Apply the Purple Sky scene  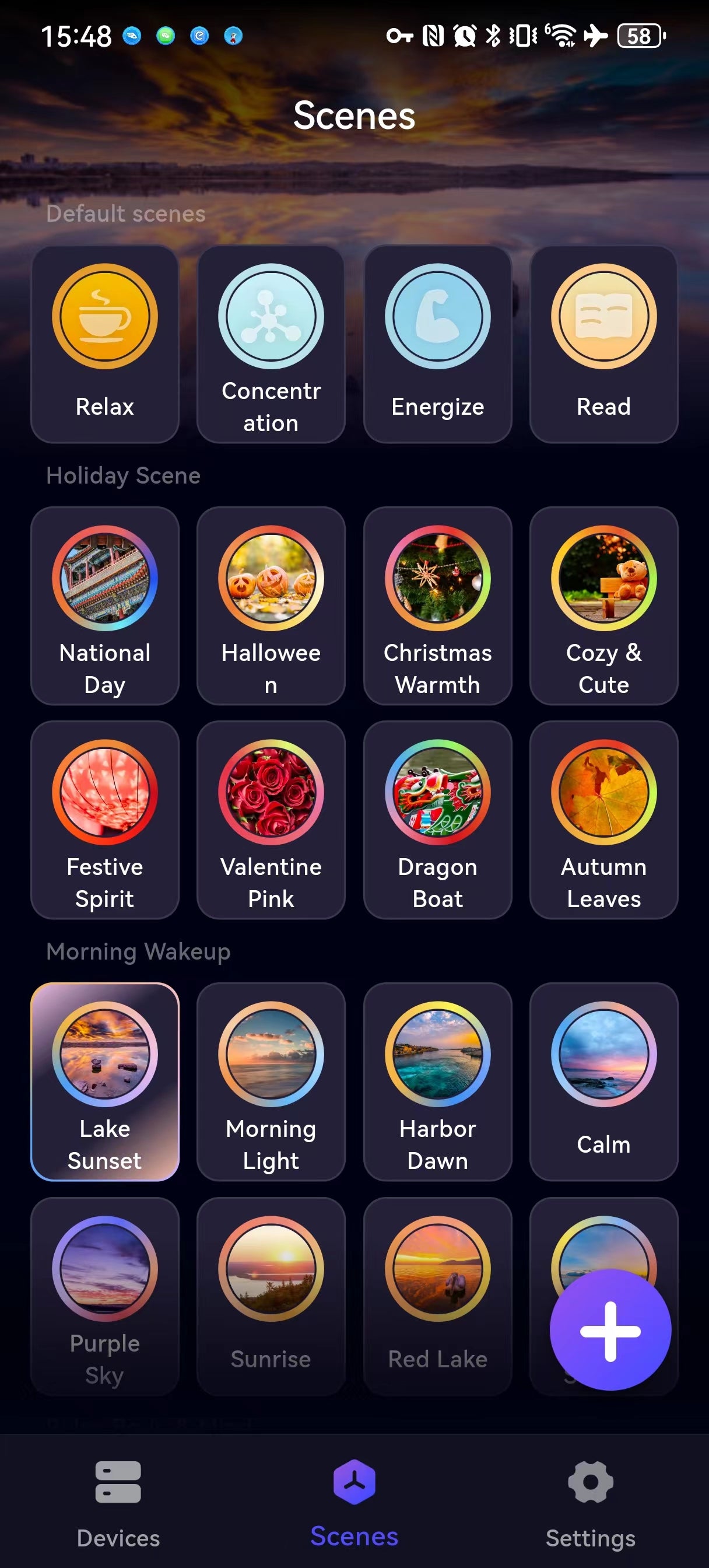point(105,1296)
